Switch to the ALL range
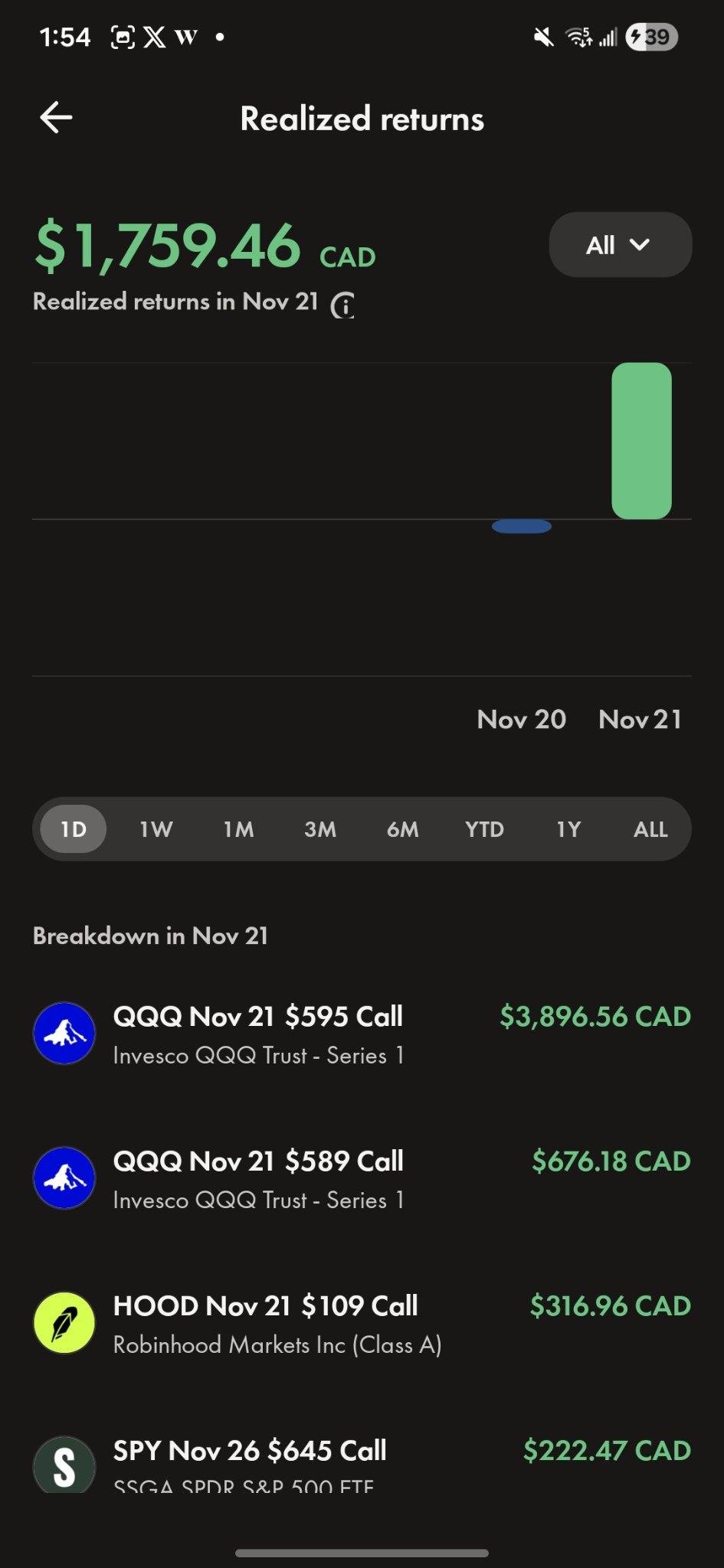Image resolution: width=724 pixels, height=1568 pixels. click(x=650, y=829)
